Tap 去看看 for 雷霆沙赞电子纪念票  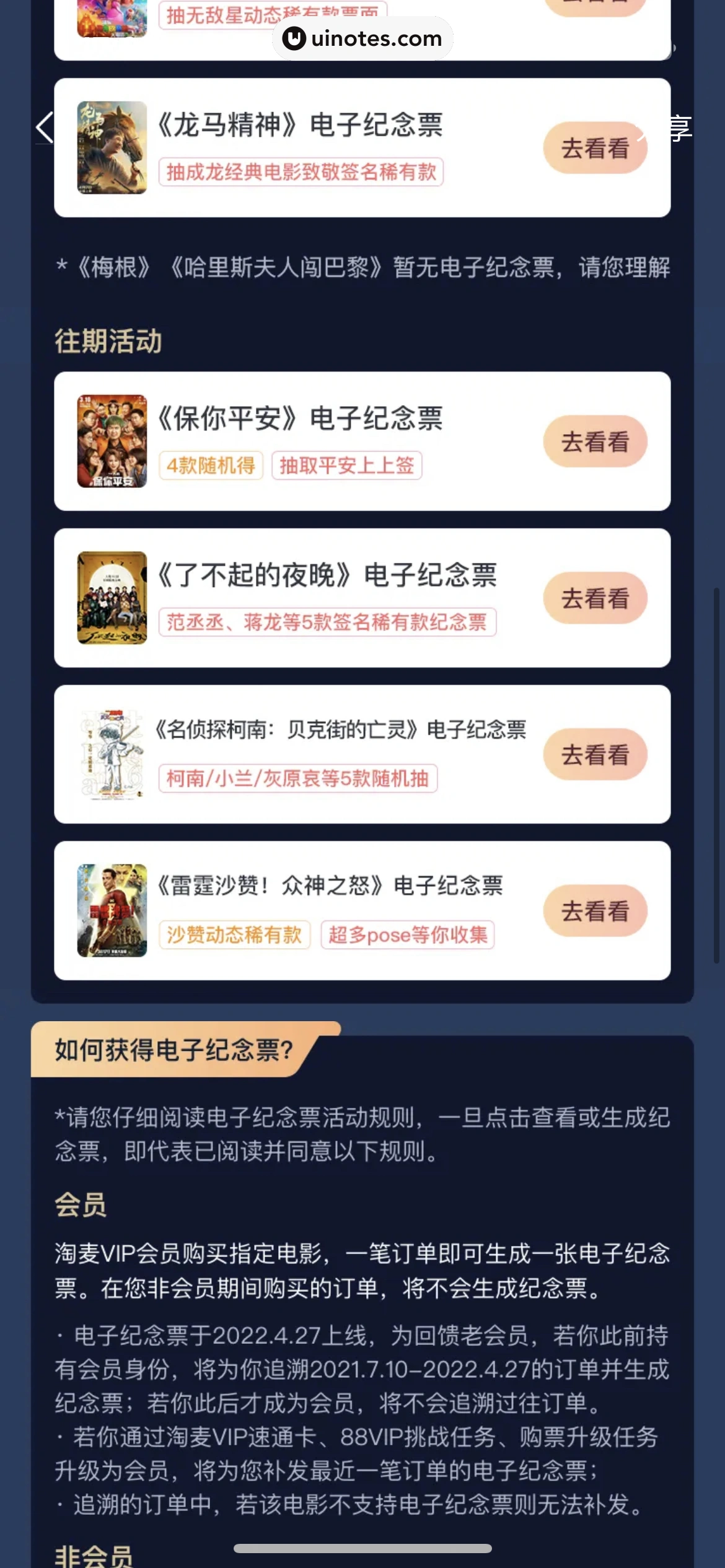click(x=594, y=911)
